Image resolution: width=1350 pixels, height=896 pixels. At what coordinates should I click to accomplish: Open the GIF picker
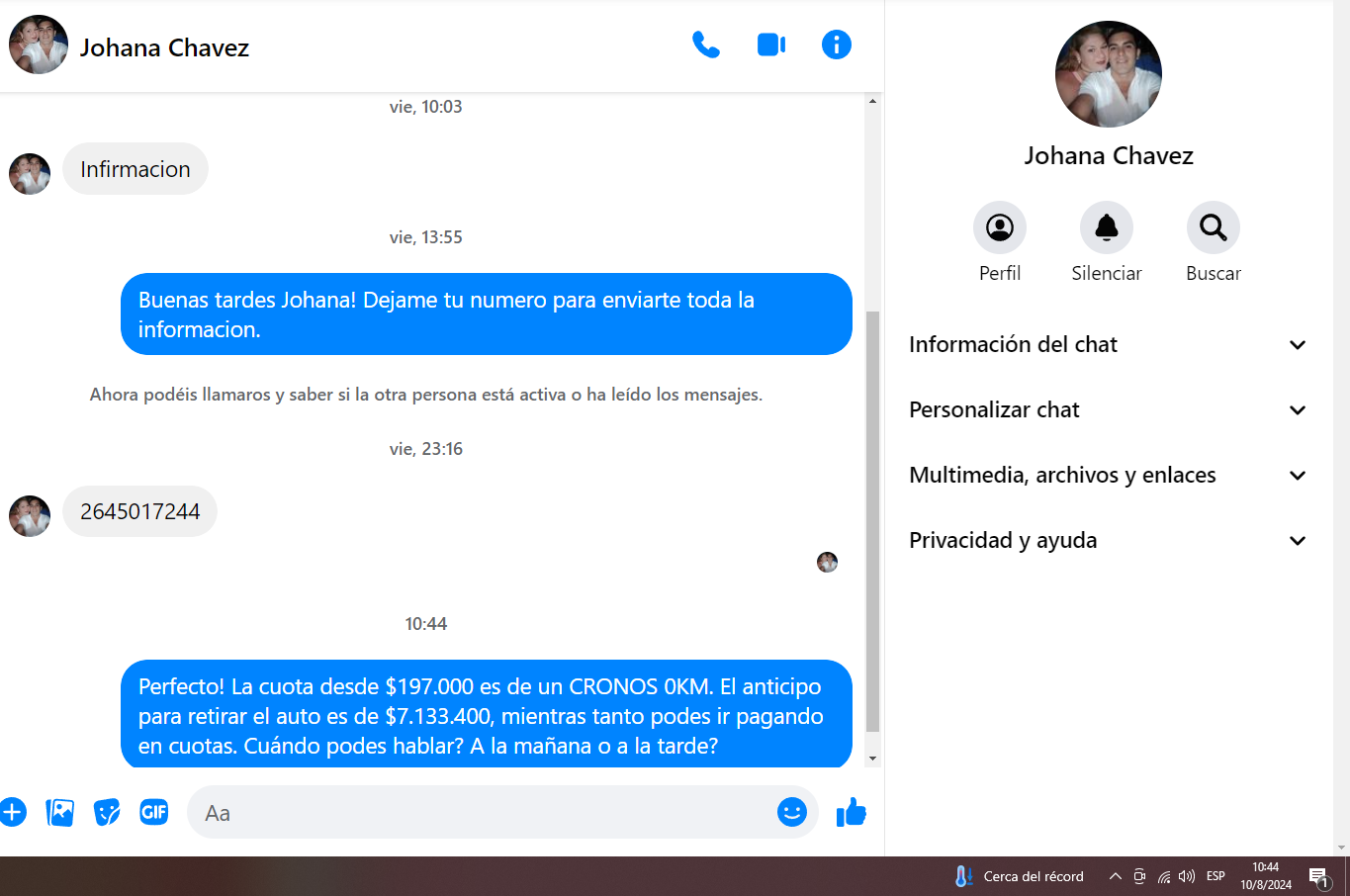[x=154, y=813]
